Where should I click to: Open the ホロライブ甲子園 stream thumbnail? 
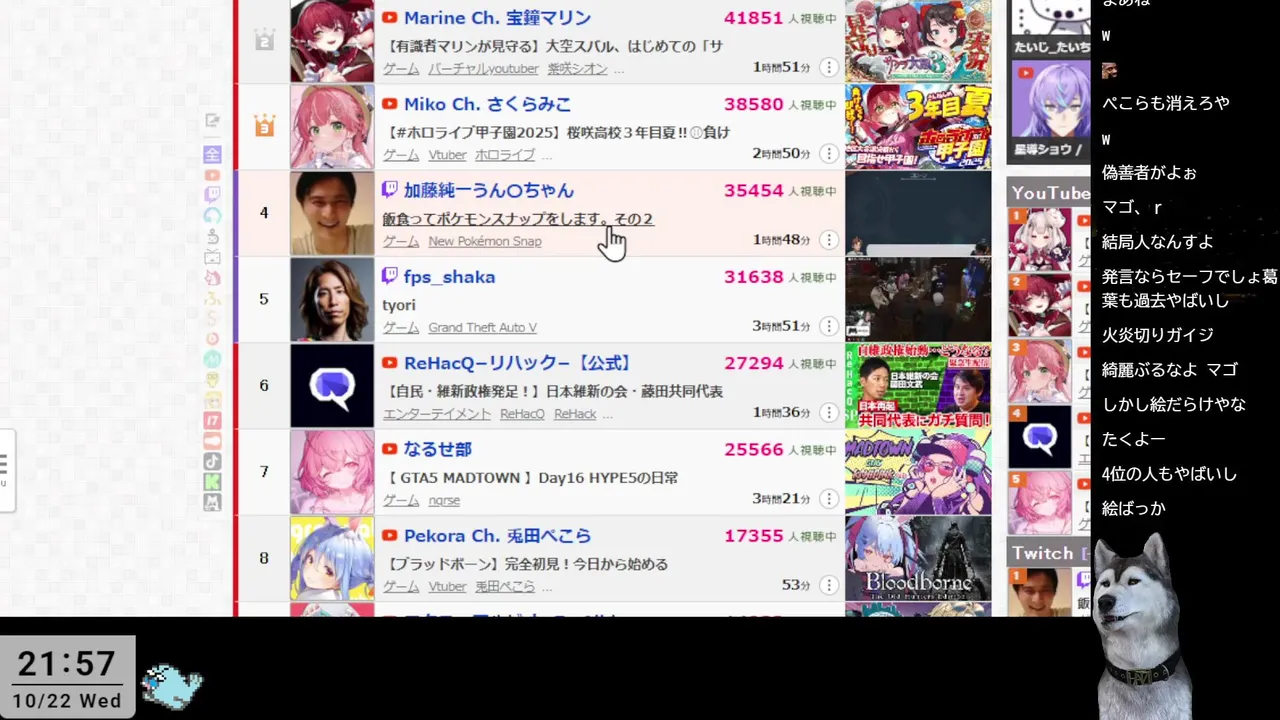pos(918,126)
